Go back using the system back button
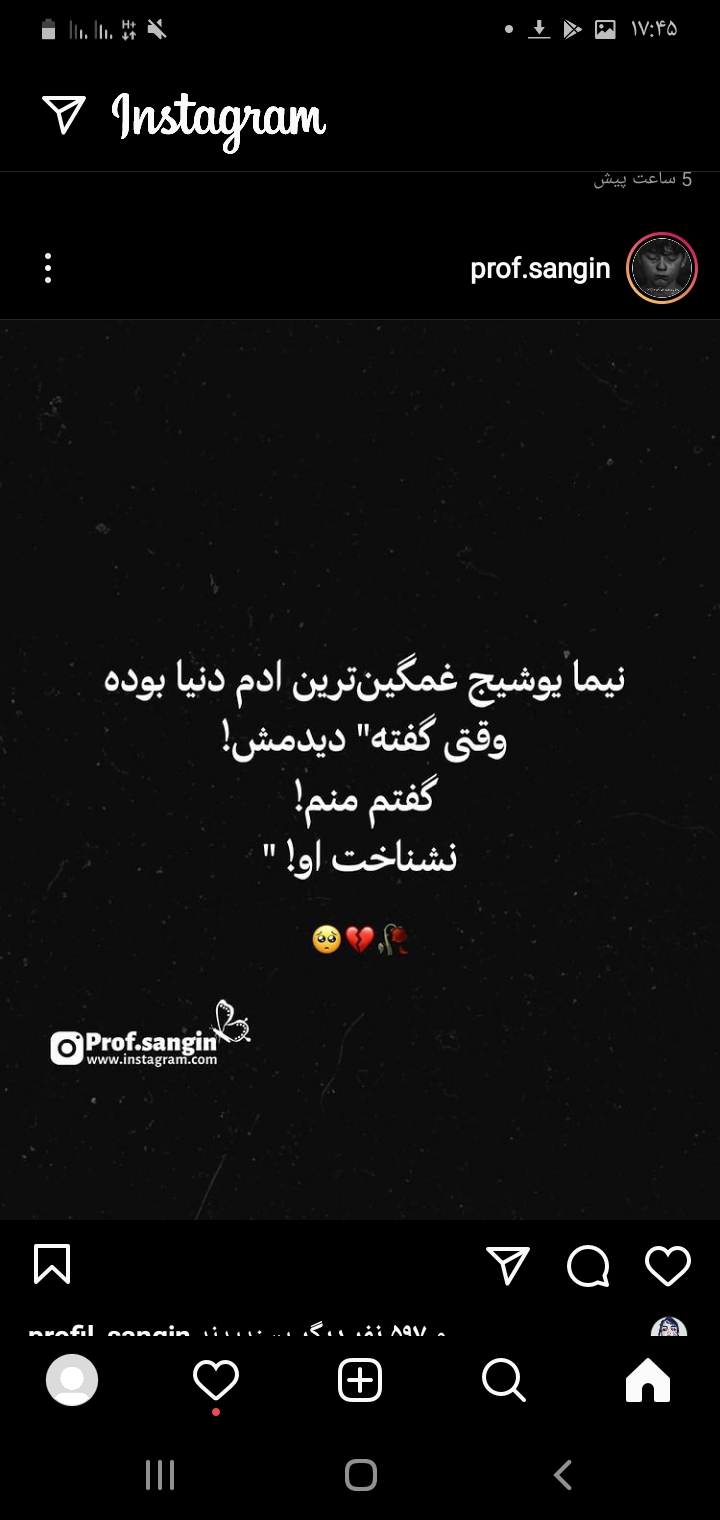 (562, 1475)
